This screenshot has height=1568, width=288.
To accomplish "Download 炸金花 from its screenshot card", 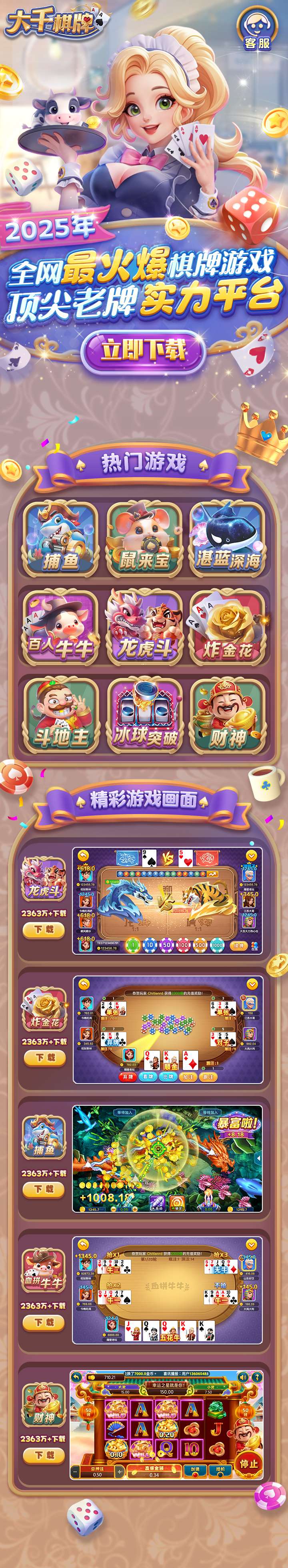I will click(44, 1057).
